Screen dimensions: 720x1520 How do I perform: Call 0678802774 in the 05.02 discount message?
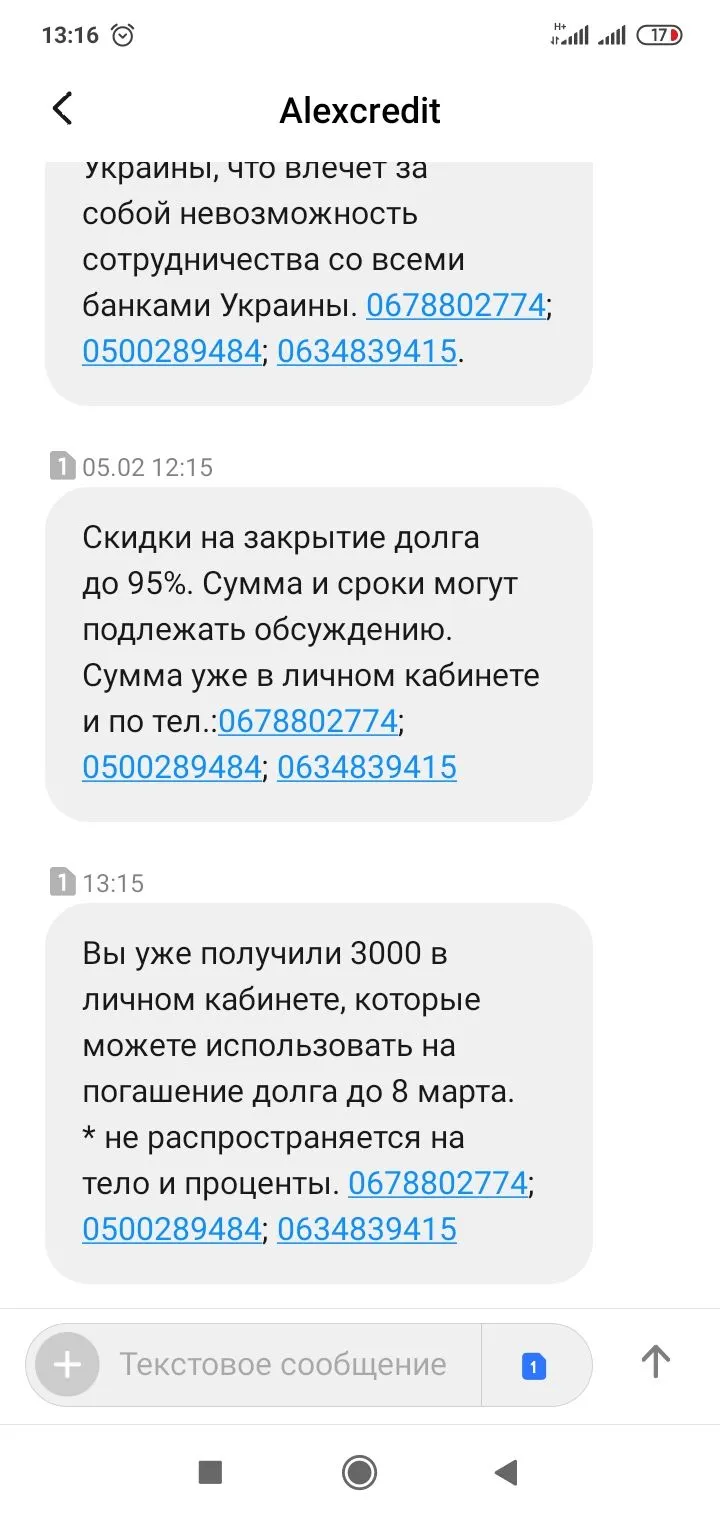(x=308, y=721)
